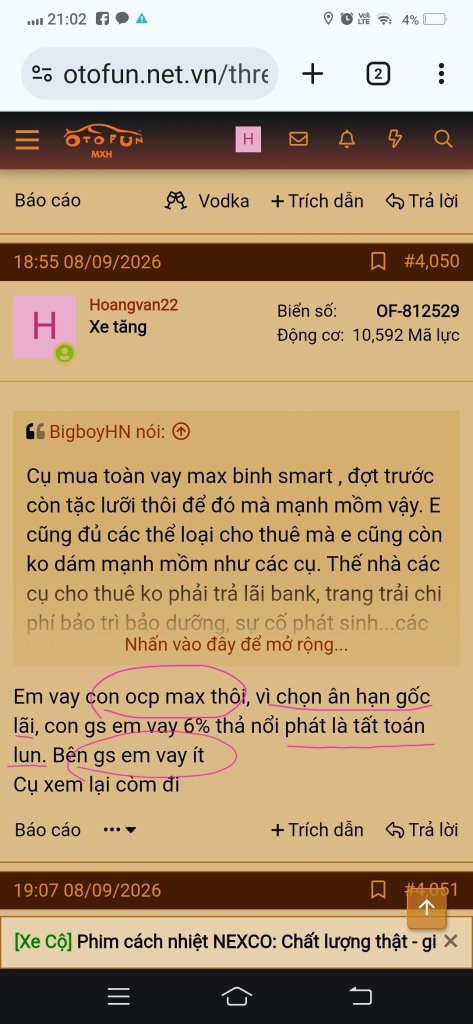Viewport: 473px width, 1024px height.
Task: Bookmark post #4,050
Action: [x=378, y=262]
